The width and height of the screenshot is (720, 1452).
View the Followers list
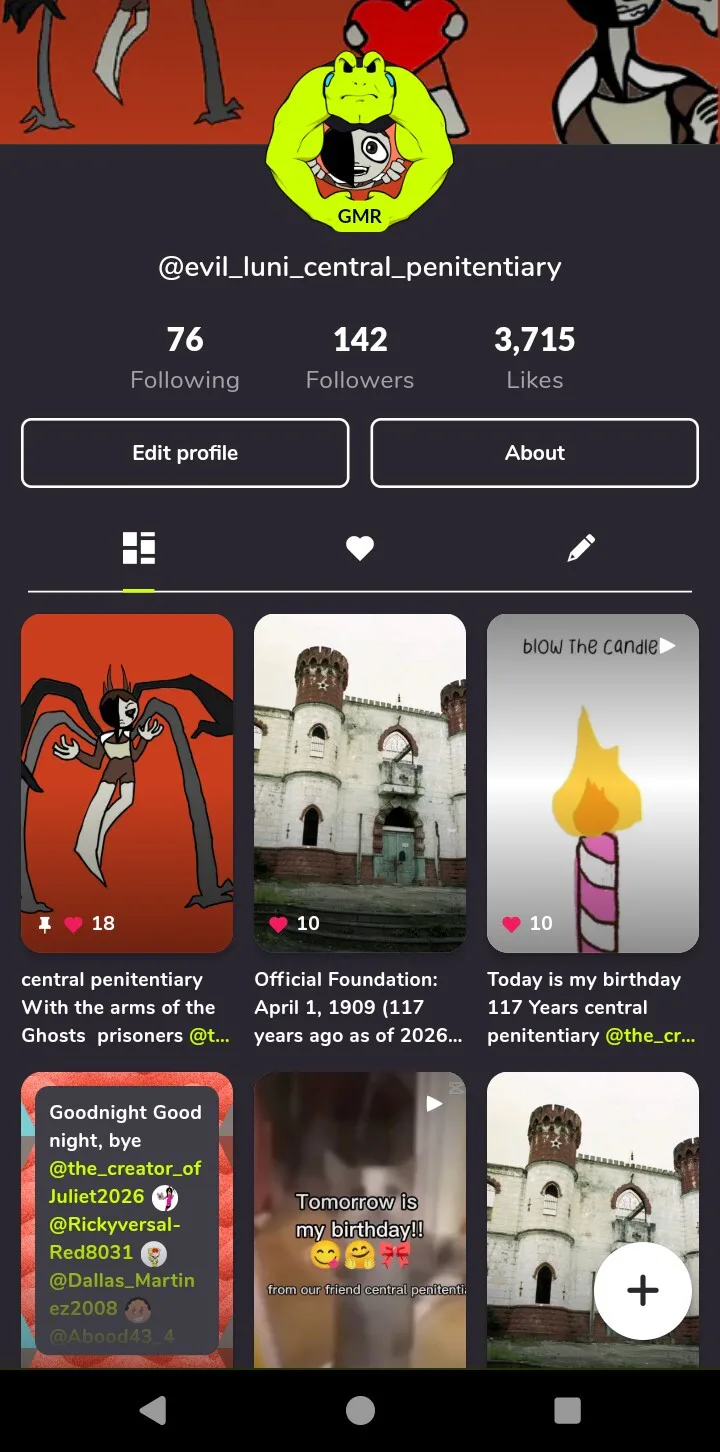pos(360,358)
